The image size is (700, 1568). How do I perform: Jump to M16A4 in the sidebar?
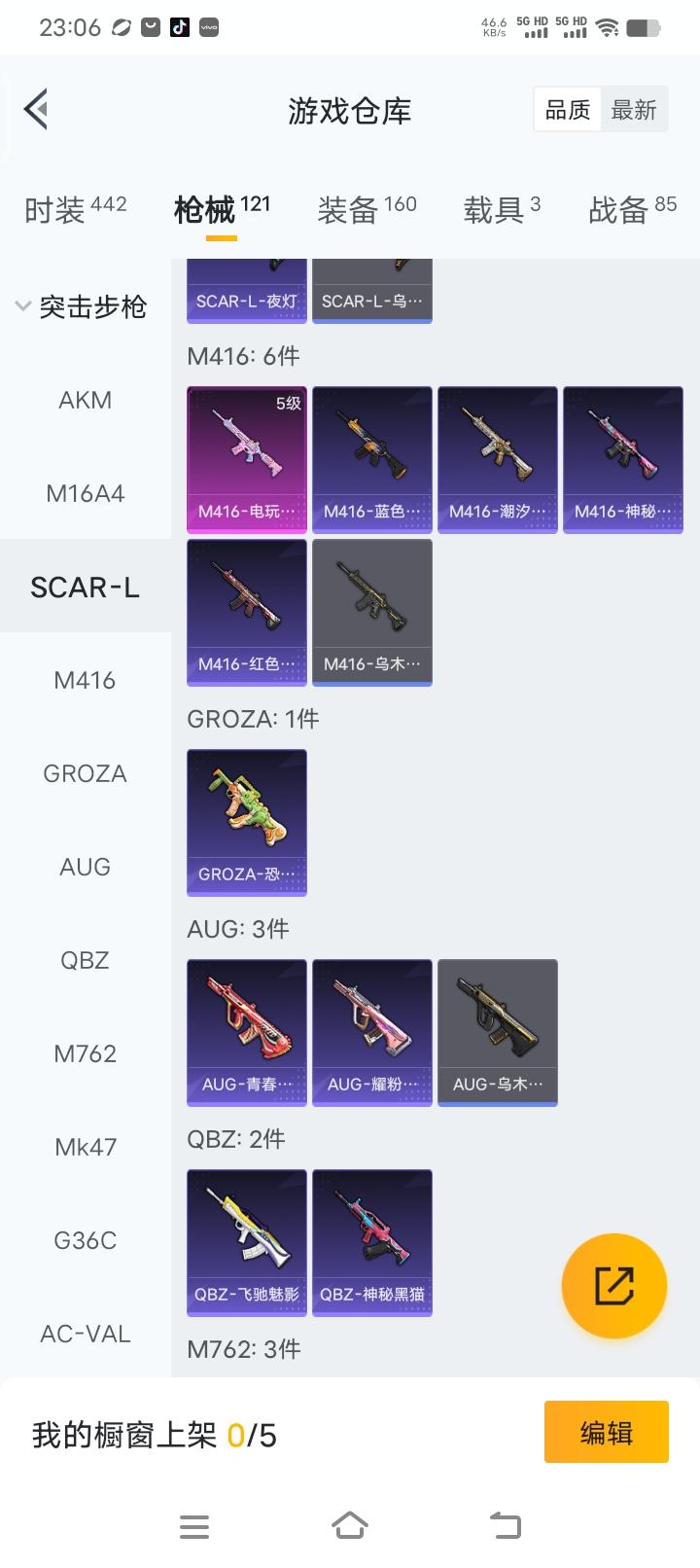pos(86,493)
